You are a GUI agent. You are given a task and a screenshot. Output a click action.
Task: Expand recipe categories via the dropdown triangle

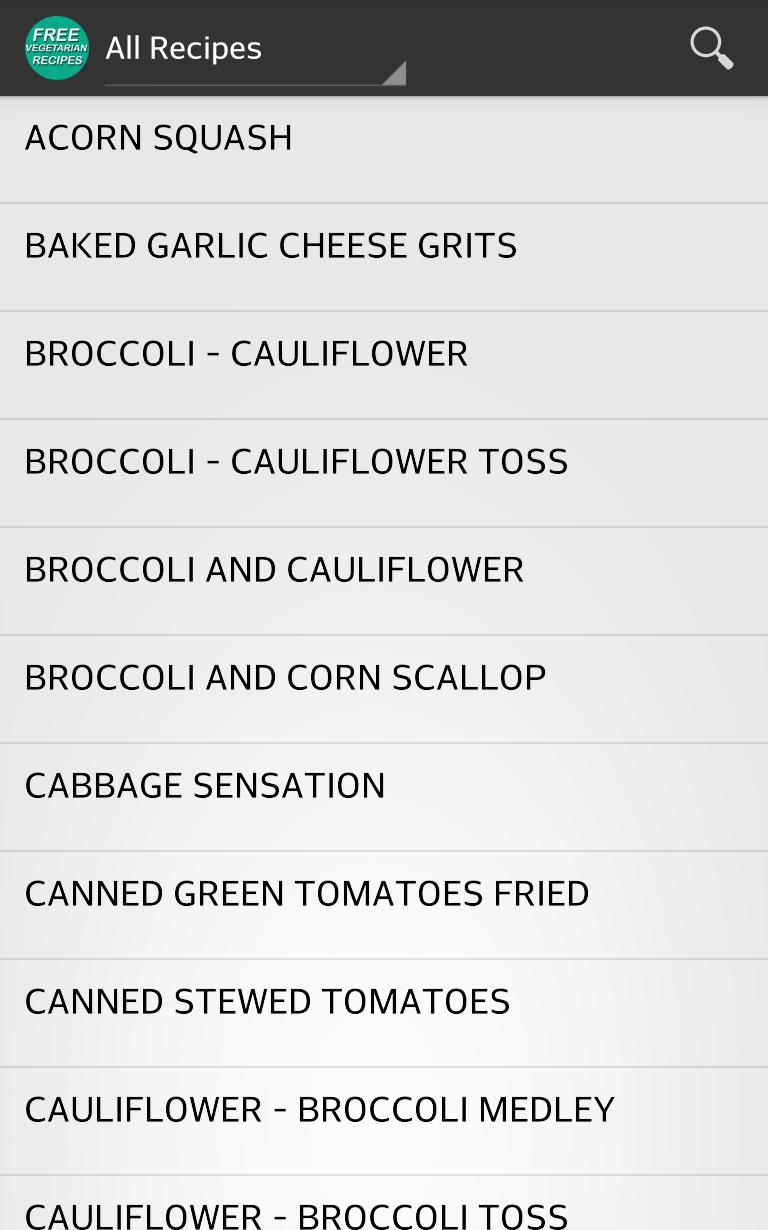tap(397, 71)
